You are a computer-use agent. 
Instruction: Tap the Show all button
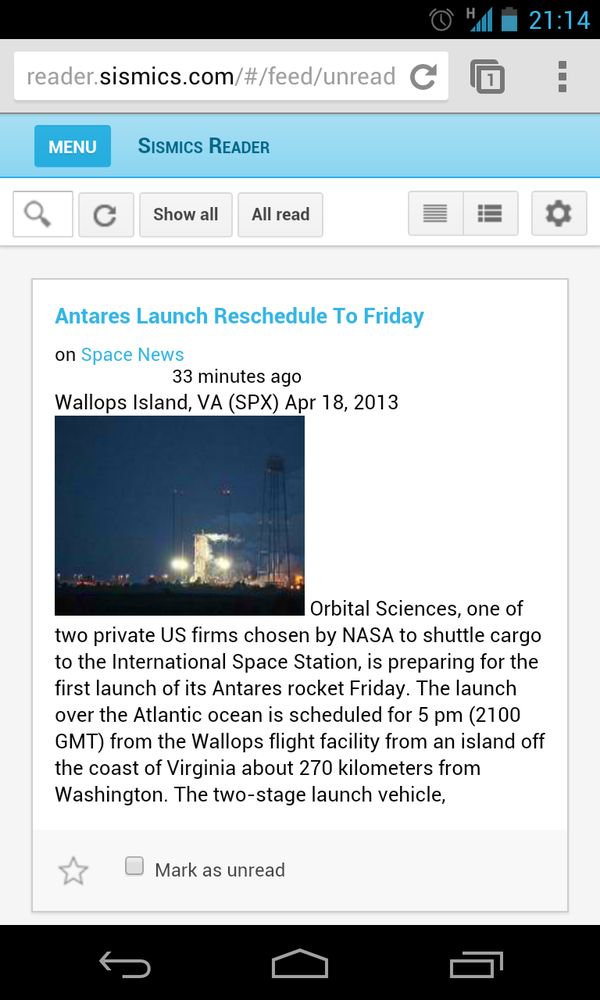click(186, 215)
